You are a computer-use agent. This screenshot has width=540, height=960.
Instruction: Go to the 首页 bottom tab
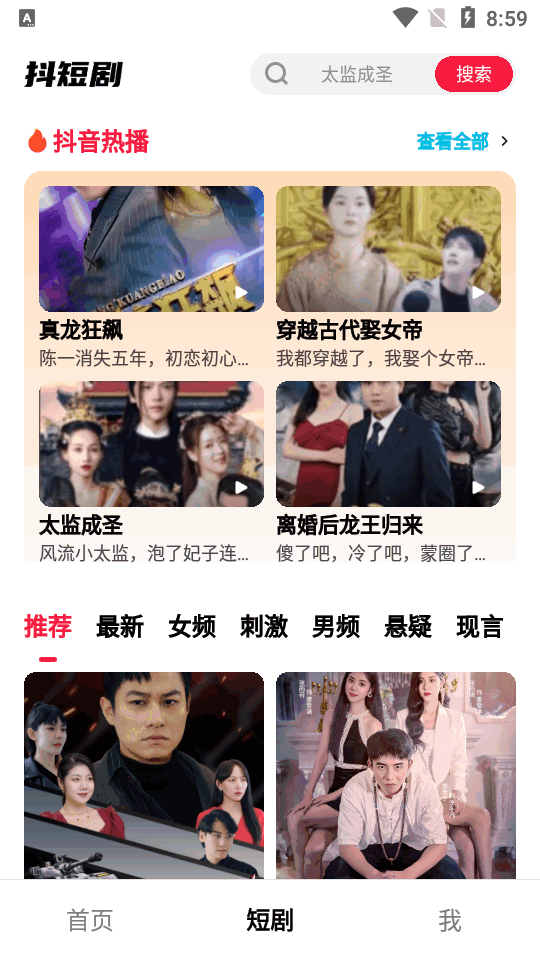pyautogui.click(x=90, y=920)
